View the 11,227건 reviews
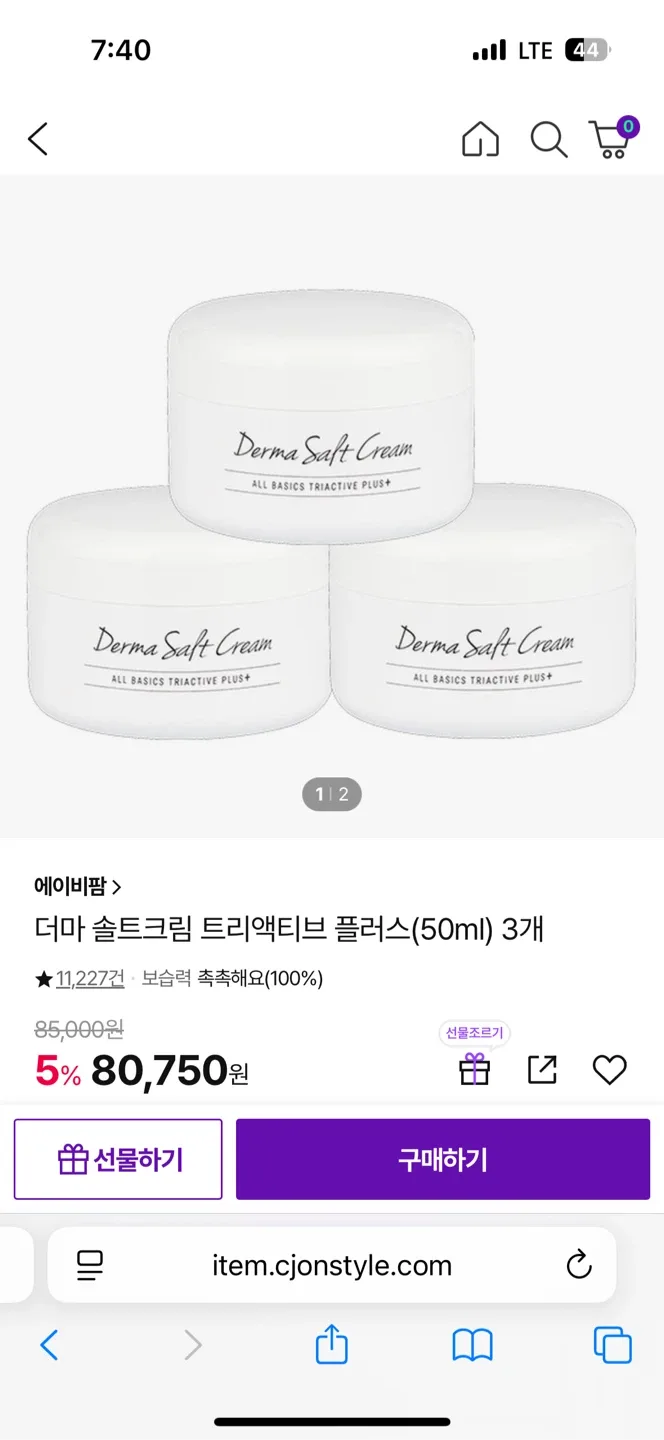This screenshot has height=1440, width=664. 90,978
